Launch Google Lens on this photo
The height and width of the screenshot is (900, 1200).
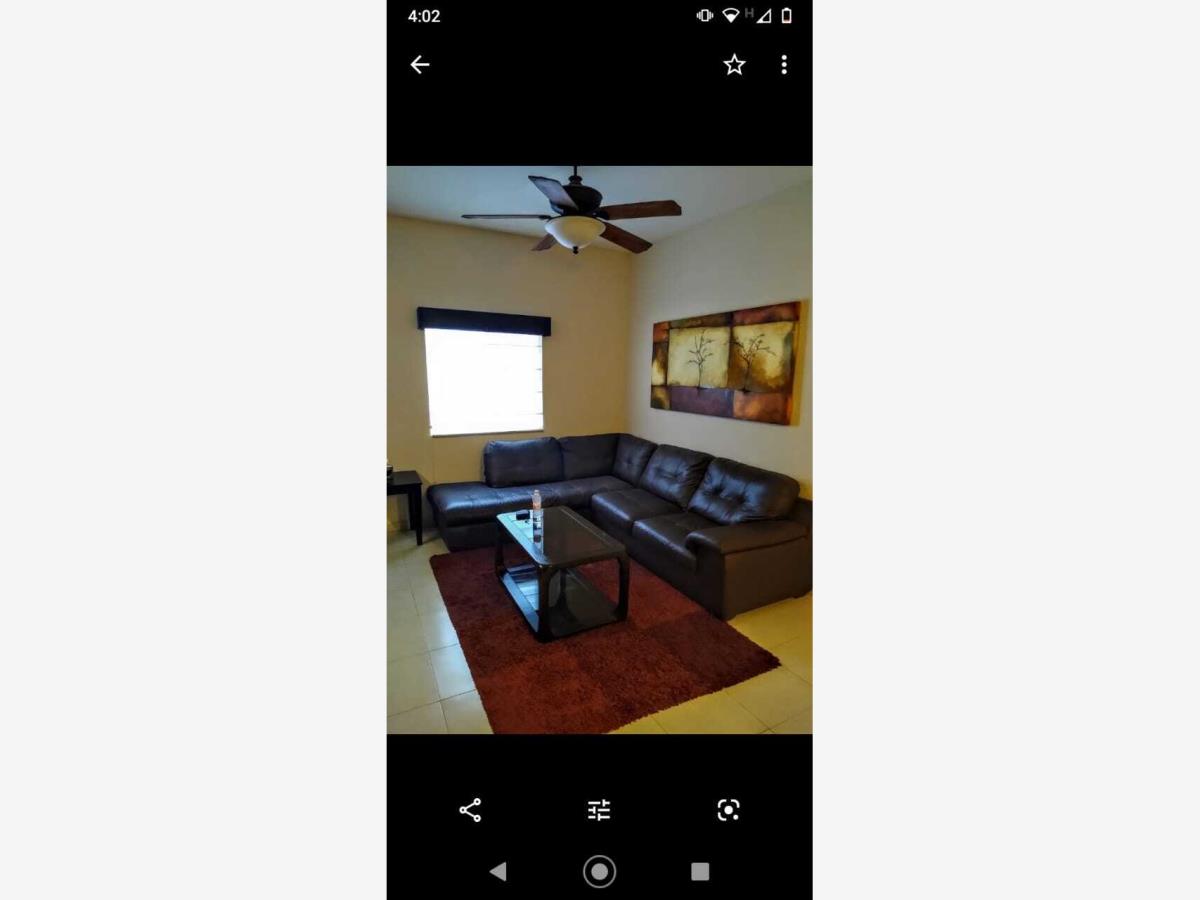point(728,810)
